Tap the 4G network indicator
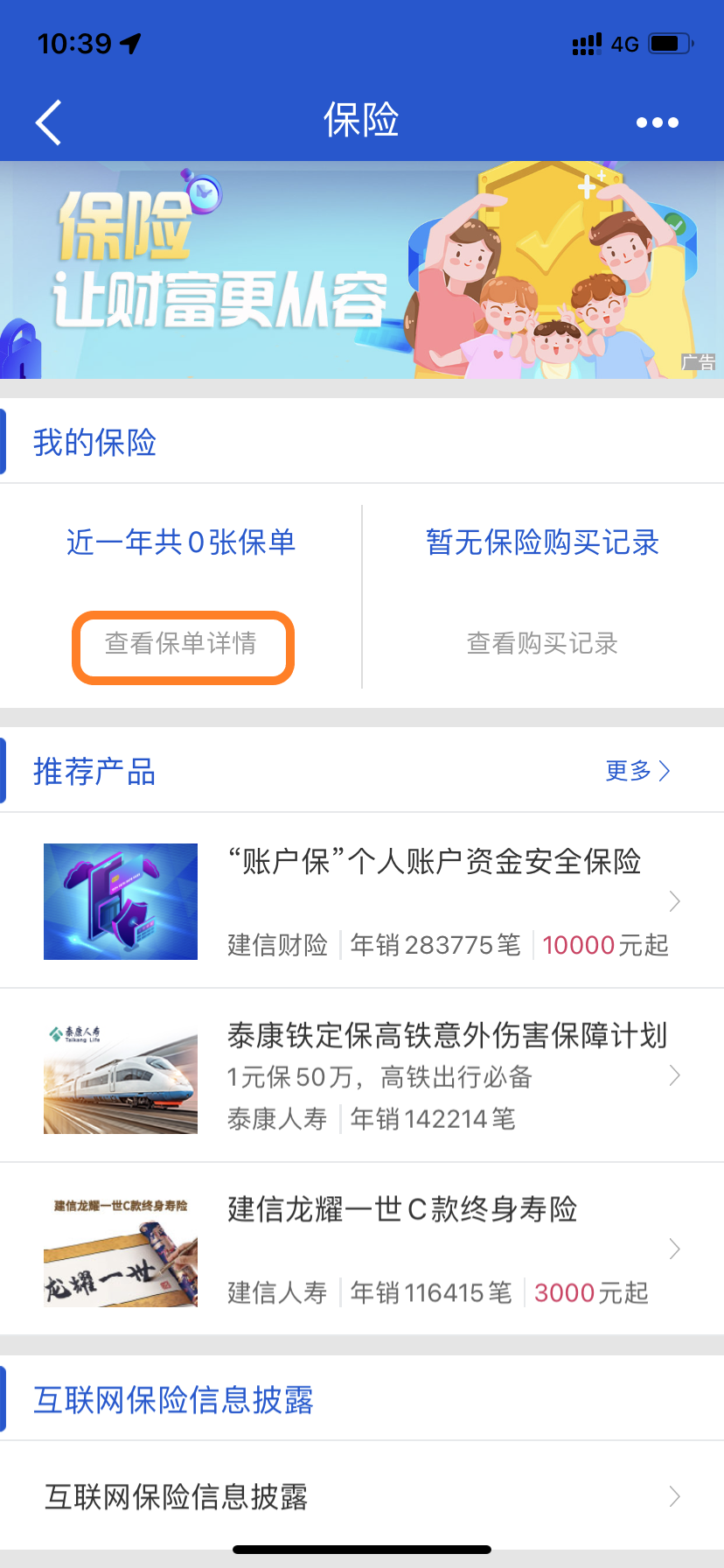This screenshot has height=1568, width=724. point(623,42)
